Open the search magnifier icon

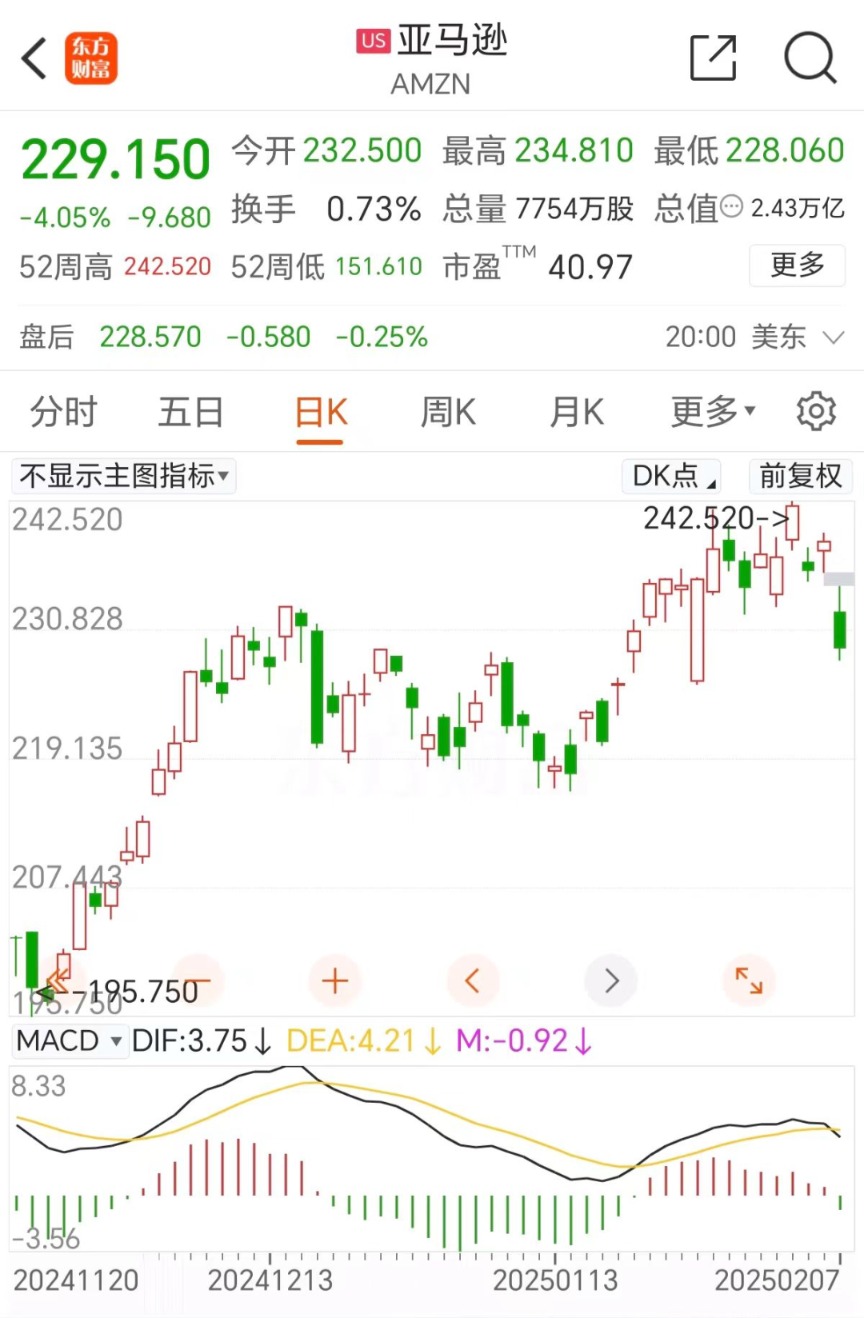click(809, 58)
